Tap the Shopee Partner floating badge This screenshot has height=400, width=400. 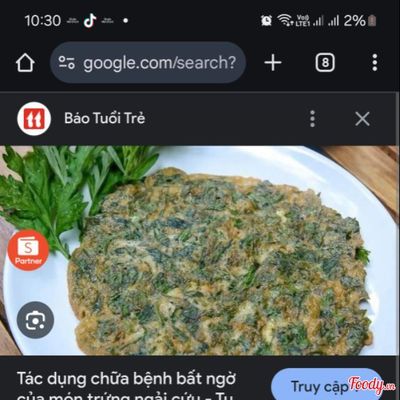coord(28,250)
